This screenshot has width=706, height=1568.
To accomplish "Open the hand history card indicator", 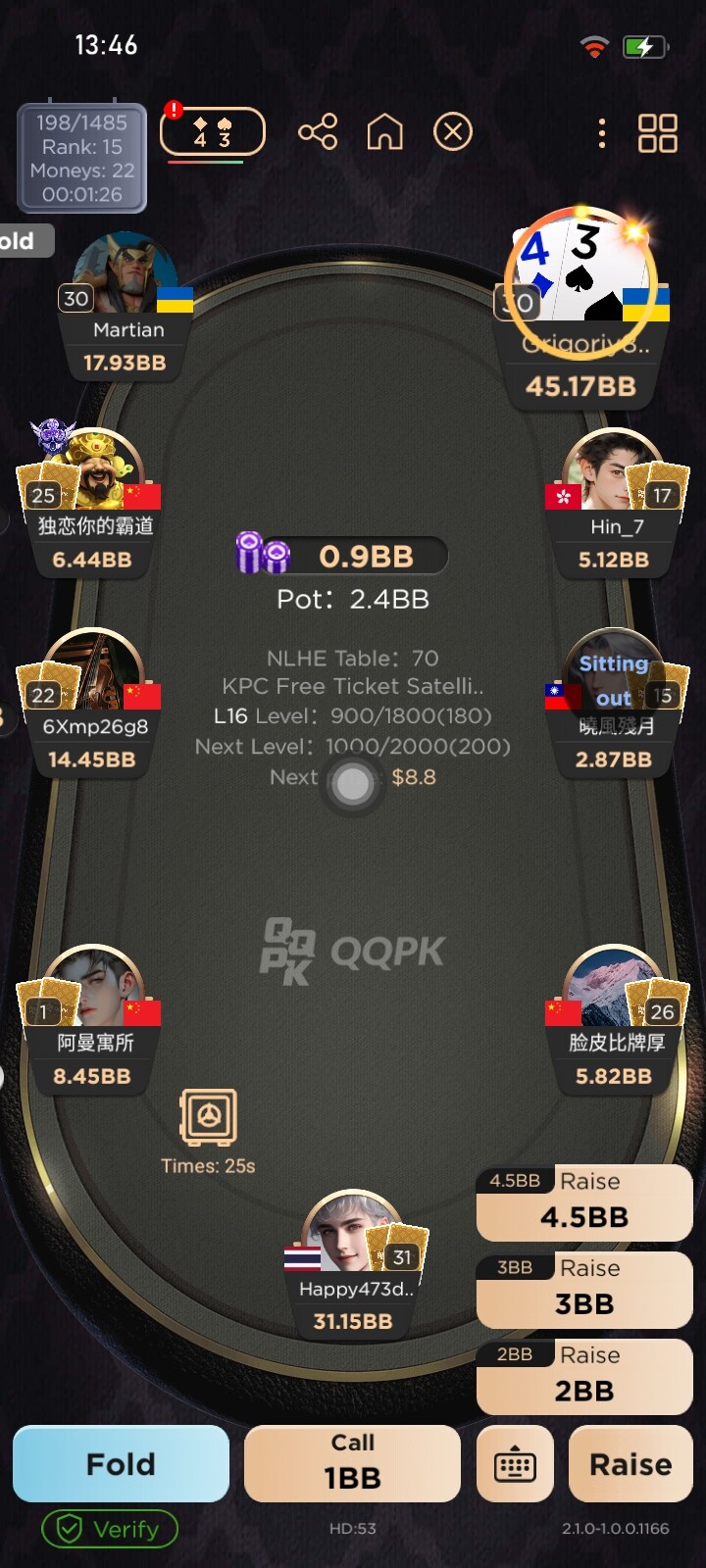I will 213,131.
